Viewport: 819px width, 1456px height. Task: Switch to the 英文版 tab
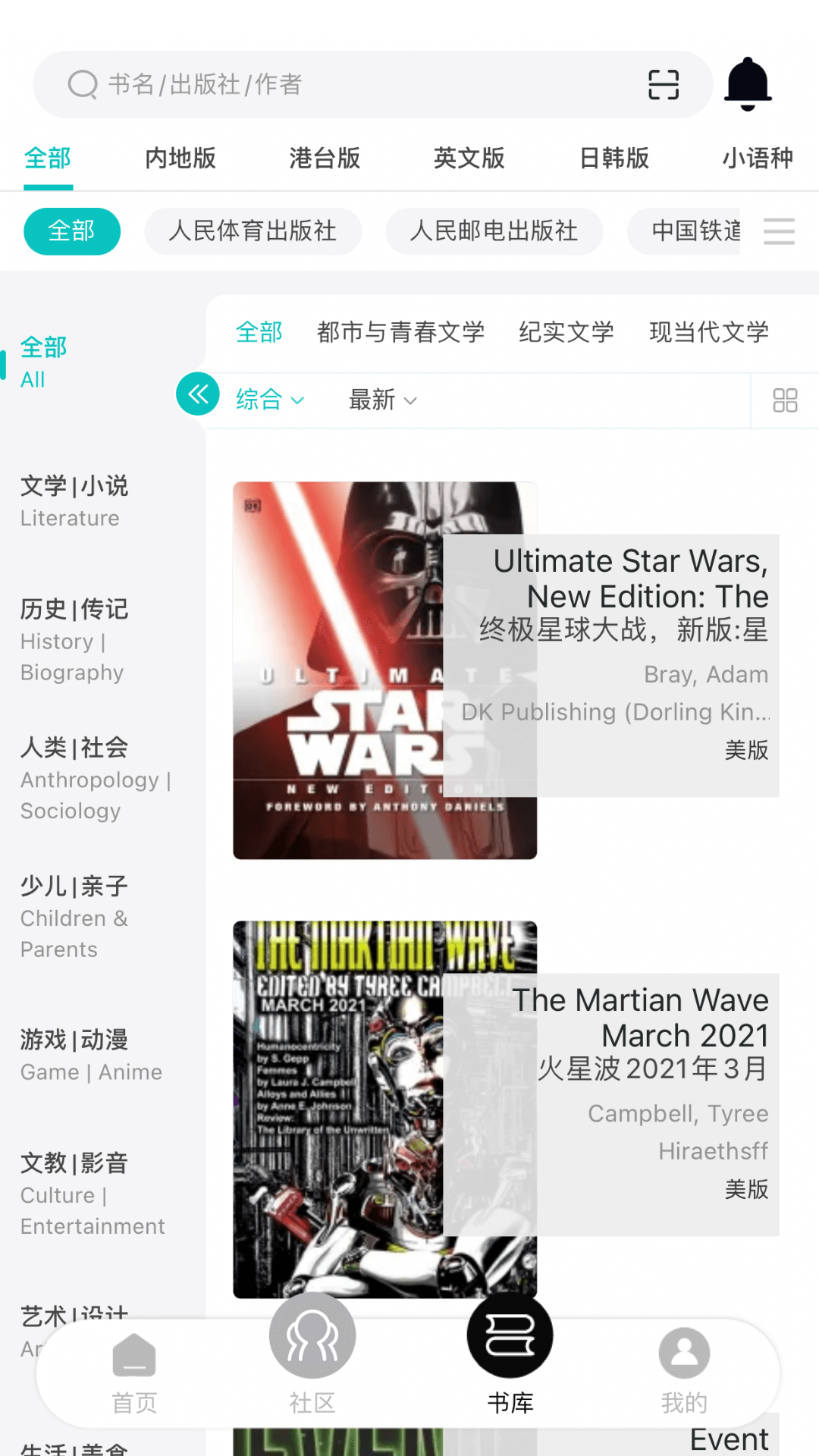click(x=469, y=158)
